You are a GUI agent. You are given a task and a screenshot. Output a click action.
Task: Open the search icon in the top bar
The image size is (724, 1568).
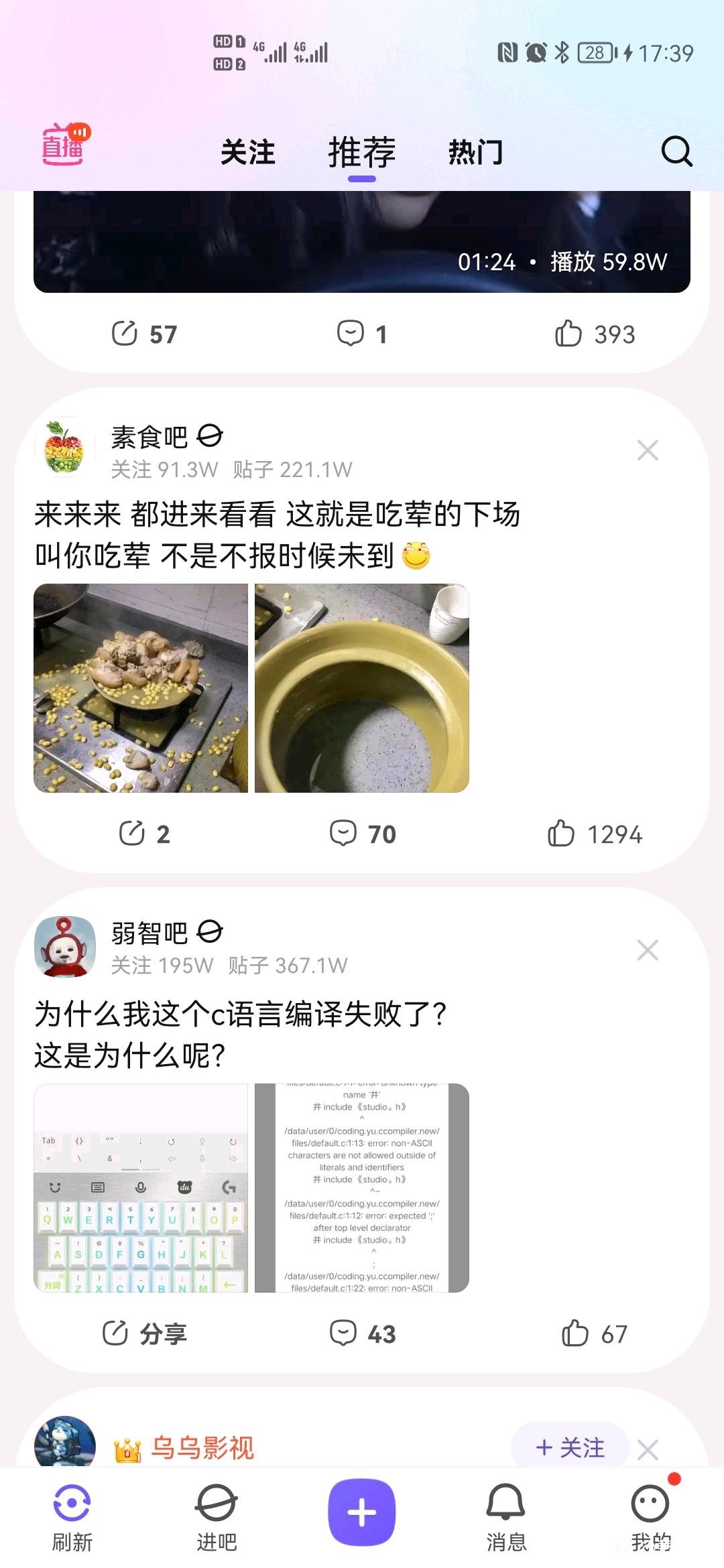pyautogui.click(x=676, y=151)
